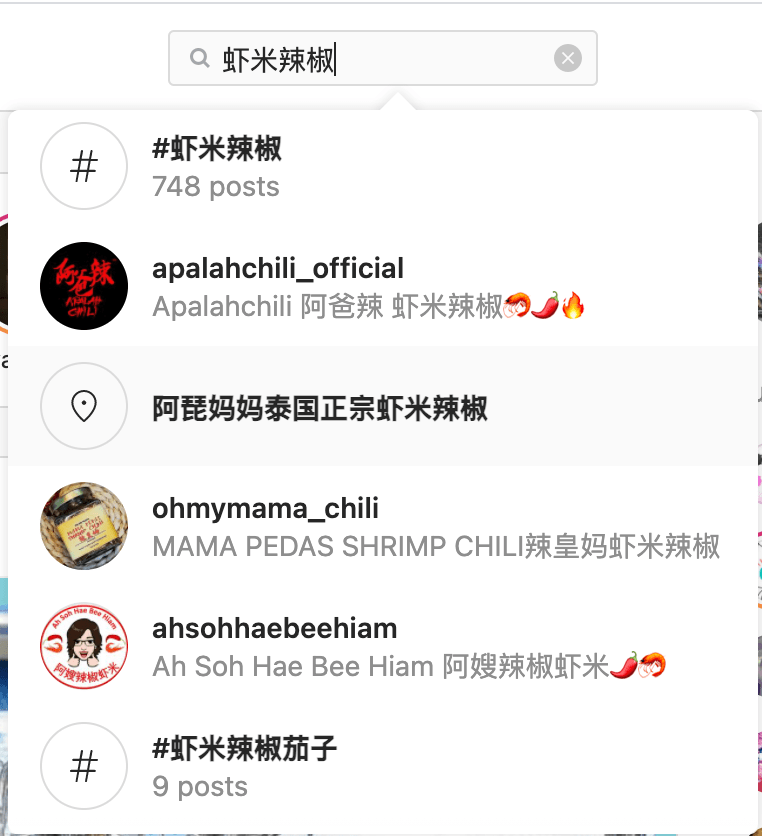Click the magnifying glass search icon

click(200, 58)
